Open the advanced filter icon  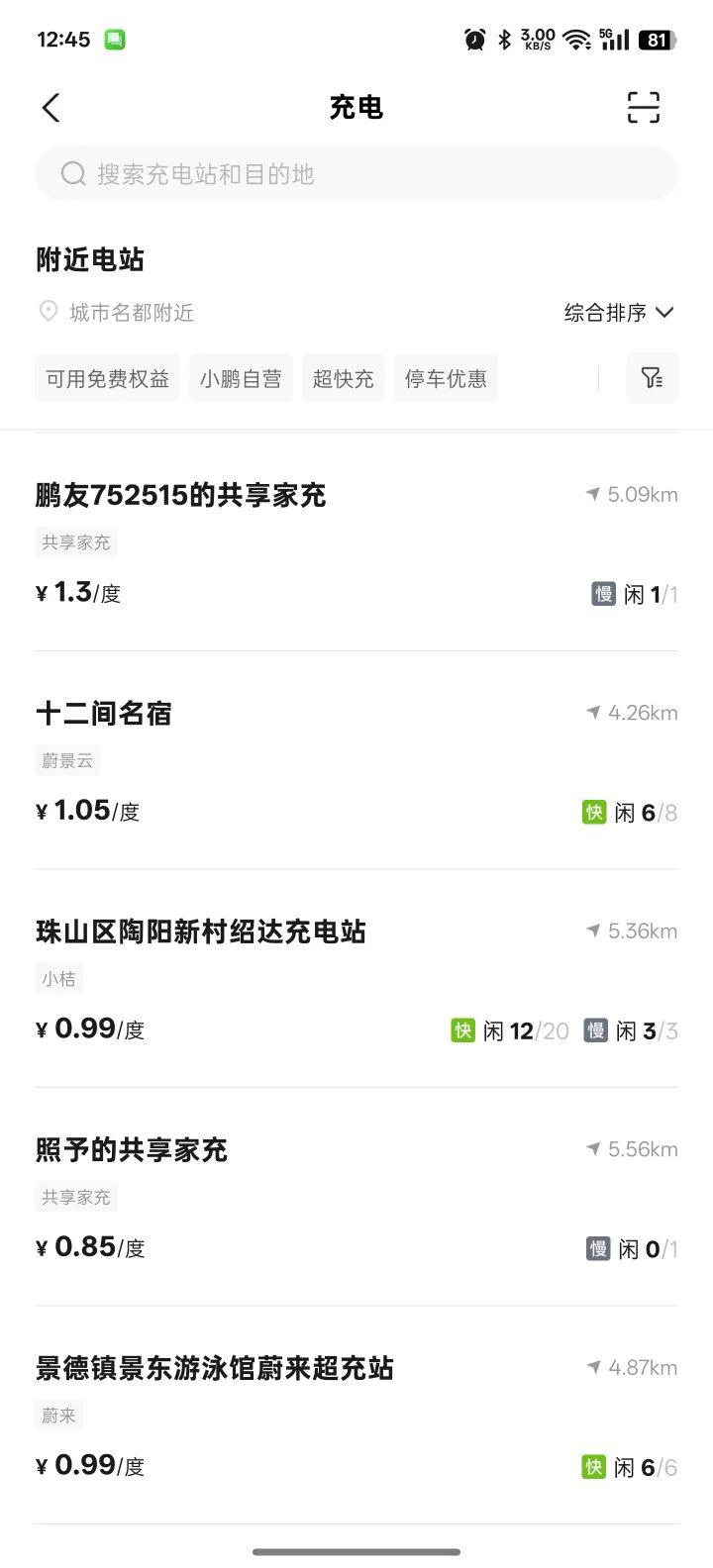tap(652, 378)
